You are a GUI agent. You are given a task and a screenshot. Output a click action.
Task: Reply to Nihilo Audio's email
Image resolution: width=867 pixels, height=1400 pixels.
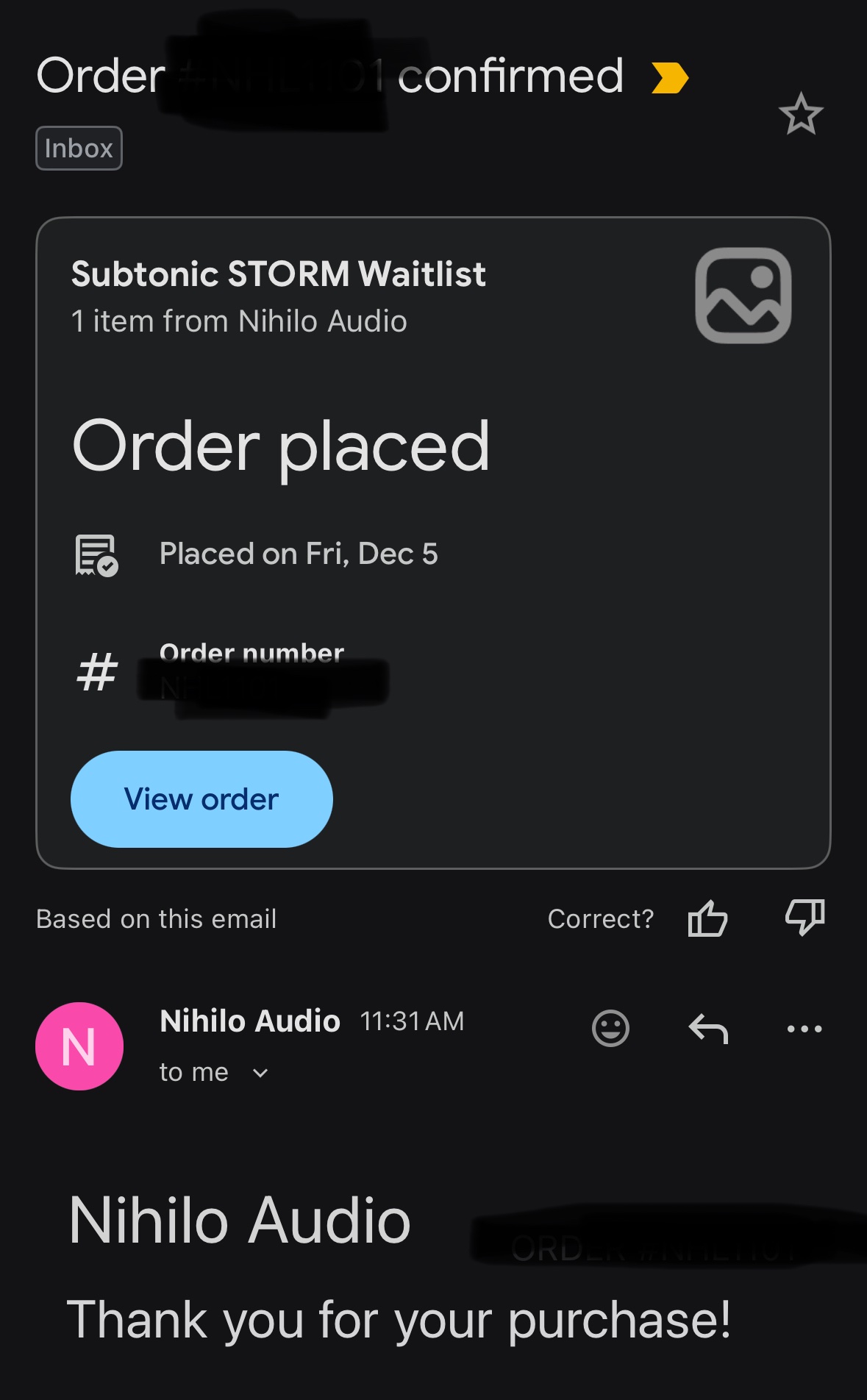[708, 1028]
